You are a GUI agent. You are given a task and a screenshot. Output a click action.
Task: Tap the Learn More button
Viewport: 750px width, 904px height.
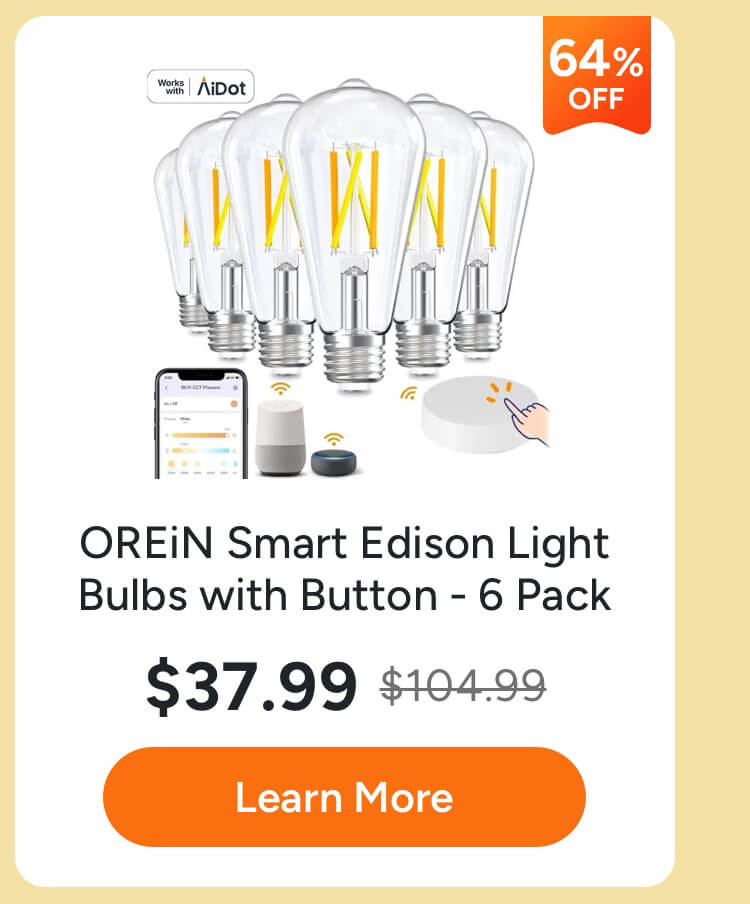tap(344, 797)
